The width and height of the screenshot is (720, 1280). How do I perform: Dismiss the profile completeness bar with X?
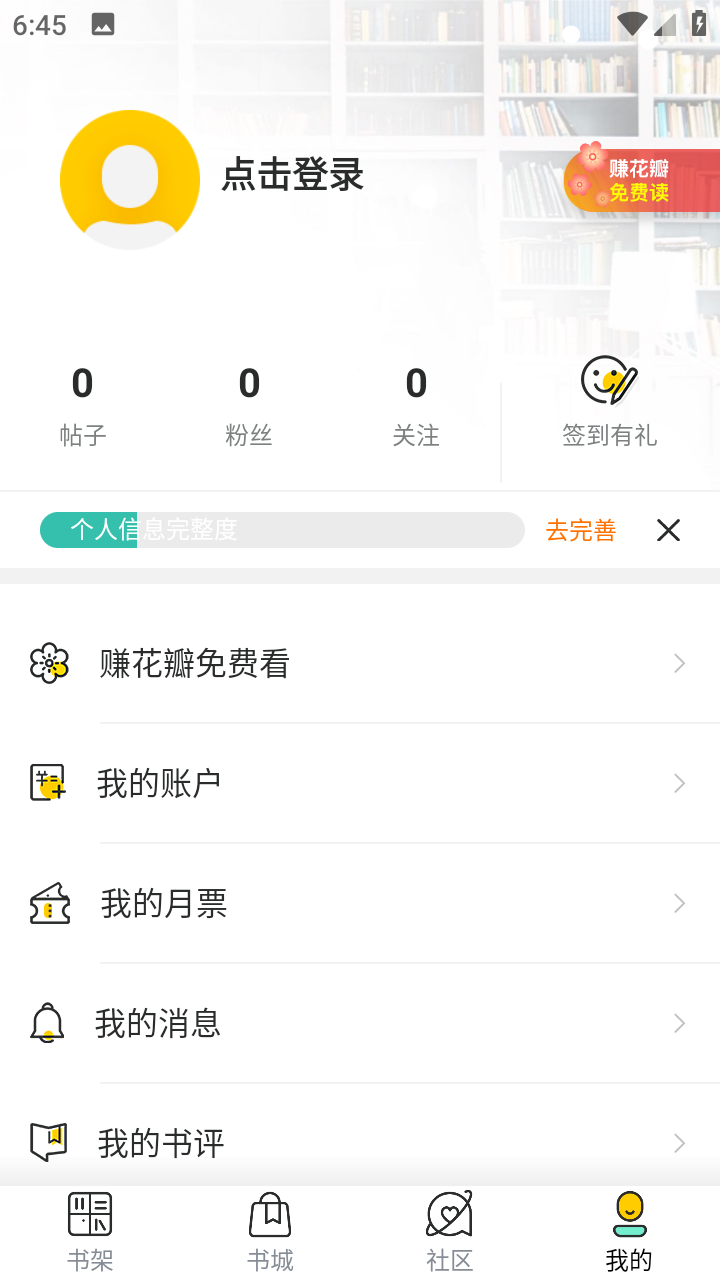pos(667,530)
